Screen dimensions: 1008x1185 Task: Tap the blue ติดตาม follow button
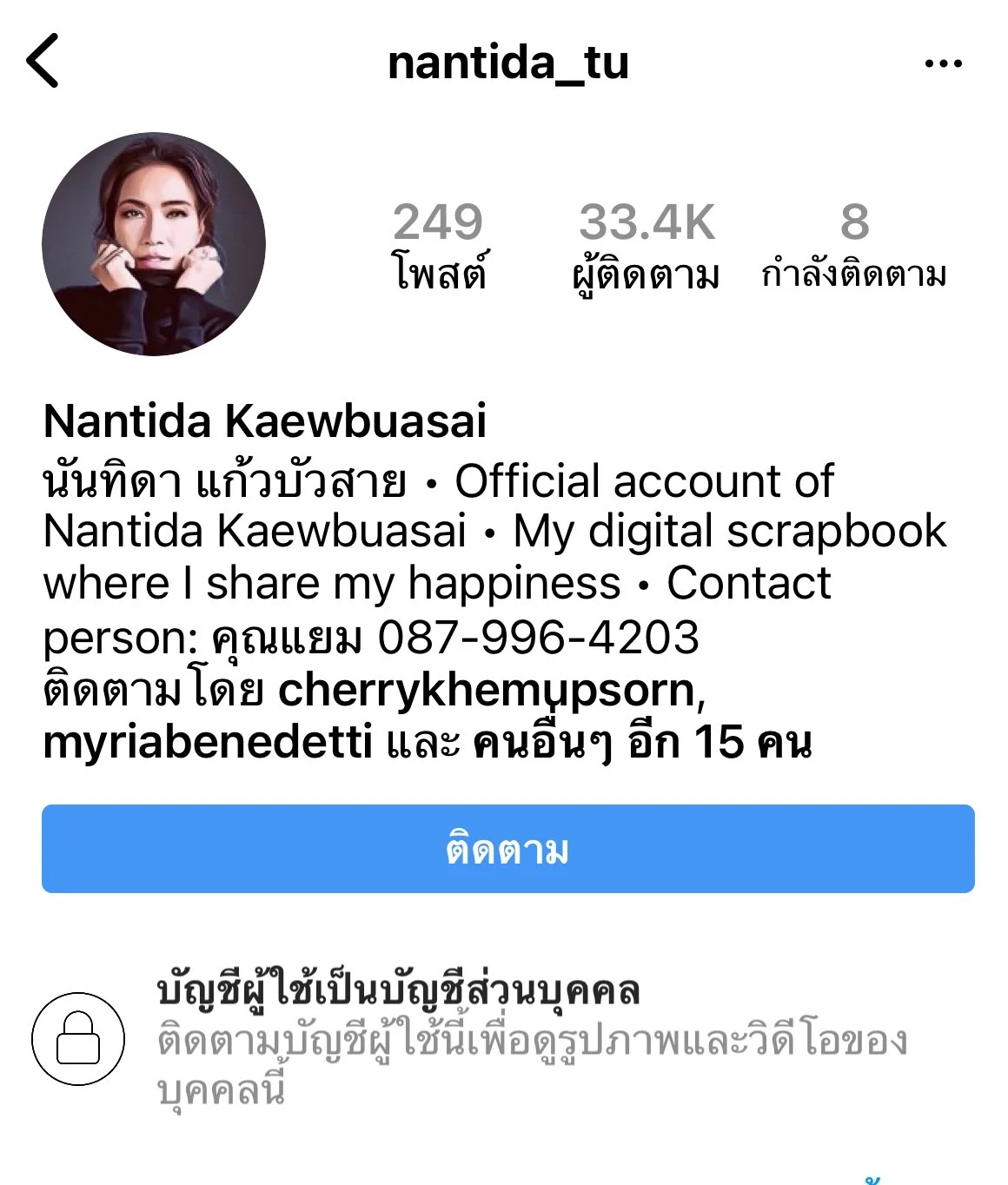(x=507, y=849)
